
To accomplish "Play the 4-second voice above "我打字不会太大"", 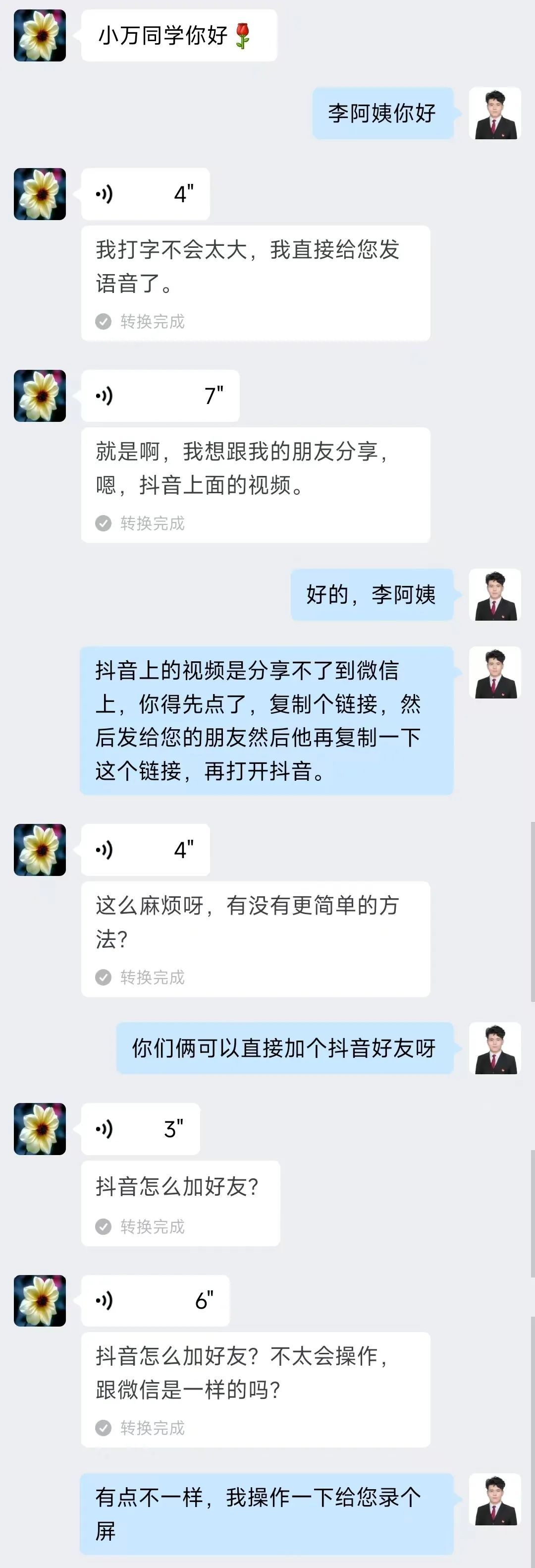I will pyautogui.click(x=145, y=194).
